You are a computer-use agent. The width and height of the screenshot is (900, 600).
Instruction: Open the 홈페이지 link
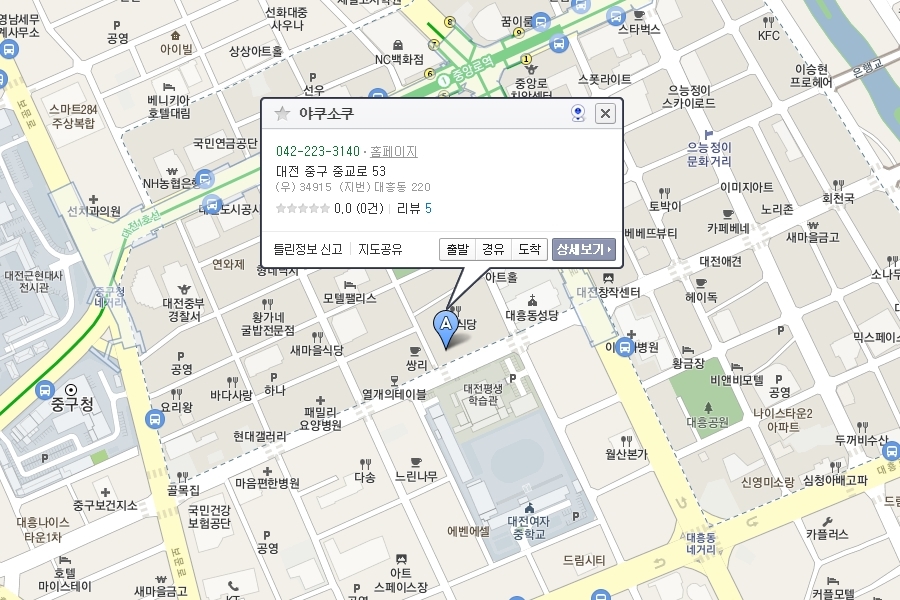pos(394,152)
